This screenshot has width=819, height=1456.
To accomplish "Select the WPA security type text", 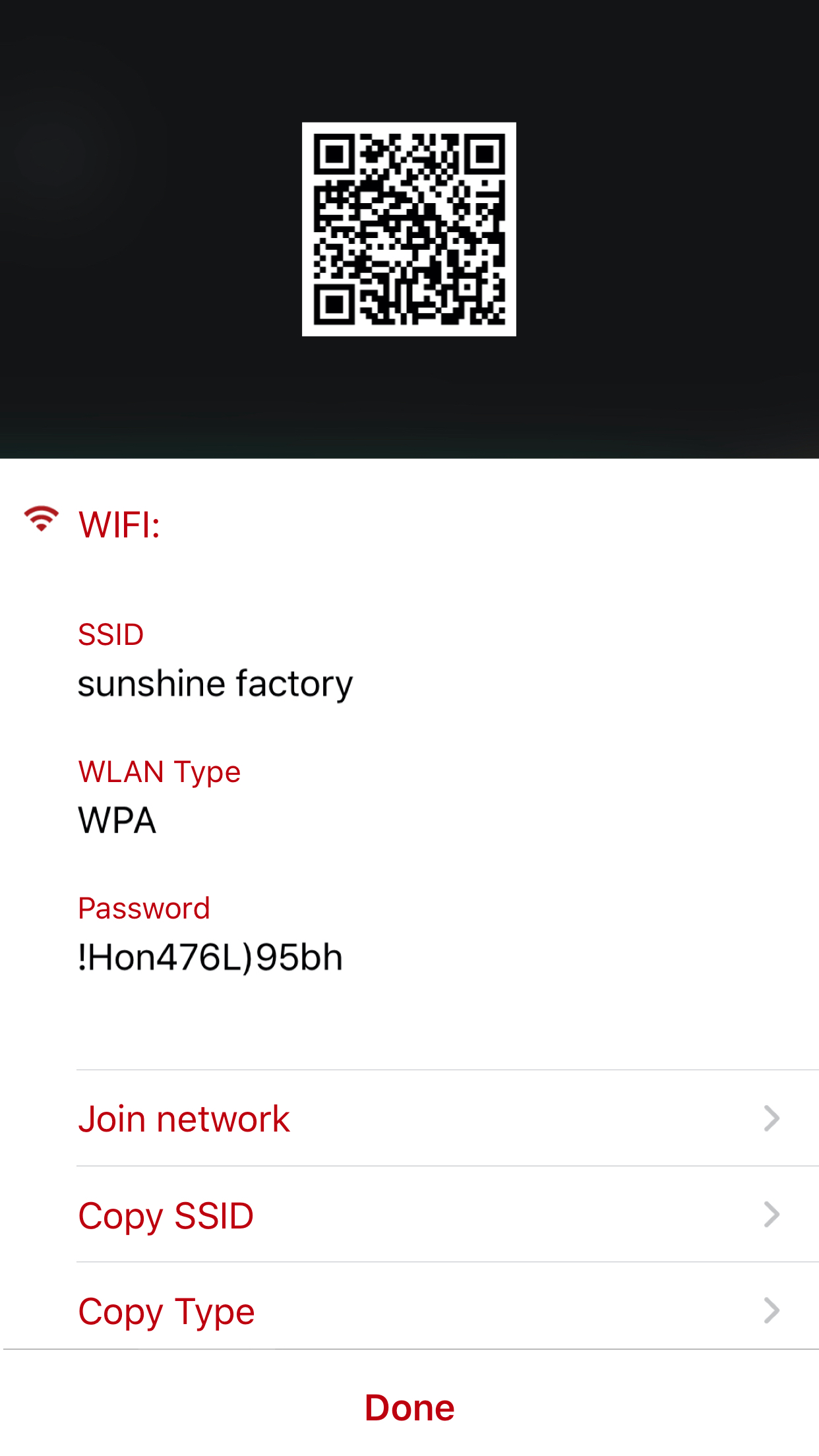I will tap(117, 820).
